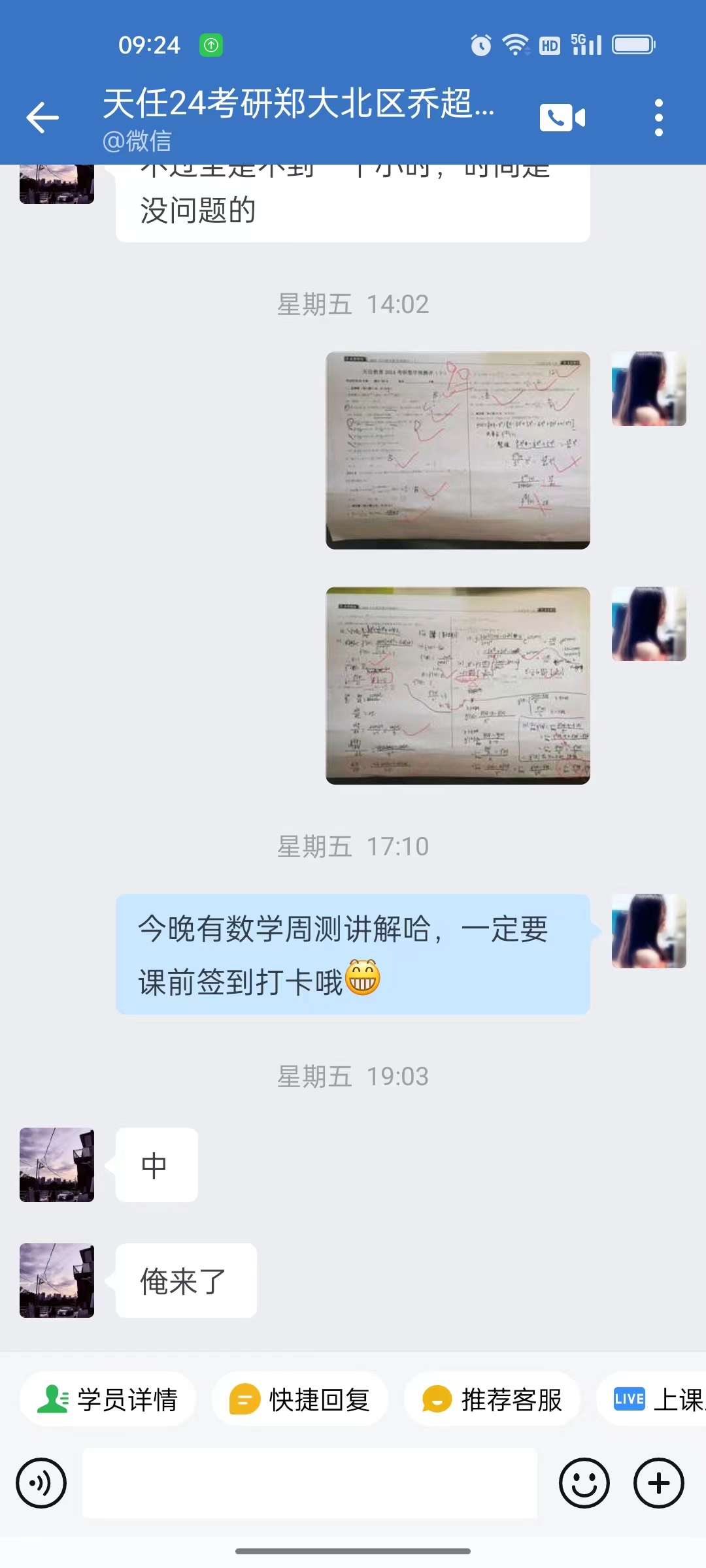Open the plus attachment menu

pyautogui.click(x=658, y=1483)
